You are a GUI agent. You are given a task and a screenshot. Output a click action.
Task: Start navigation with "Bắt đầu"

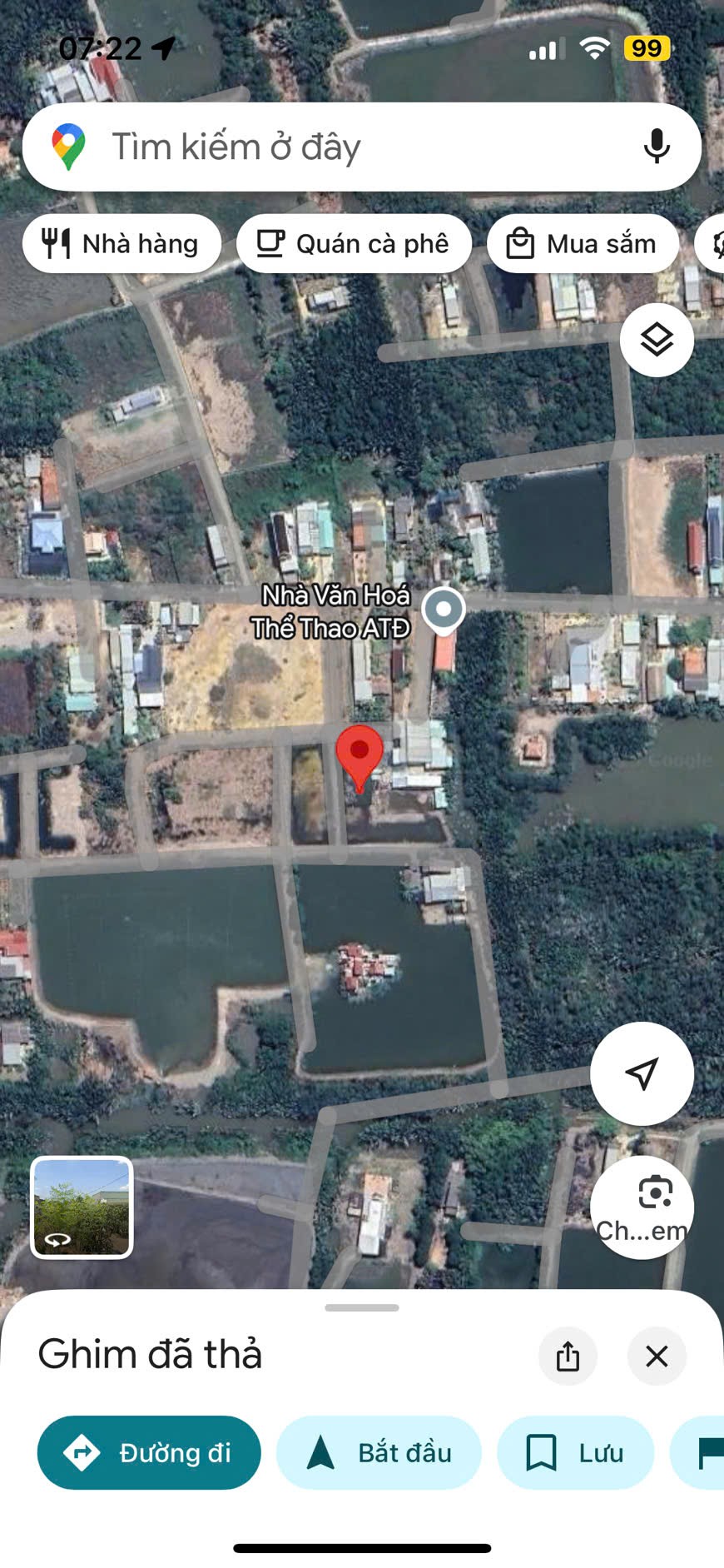pyautogui.click(x=379, y=1453)
